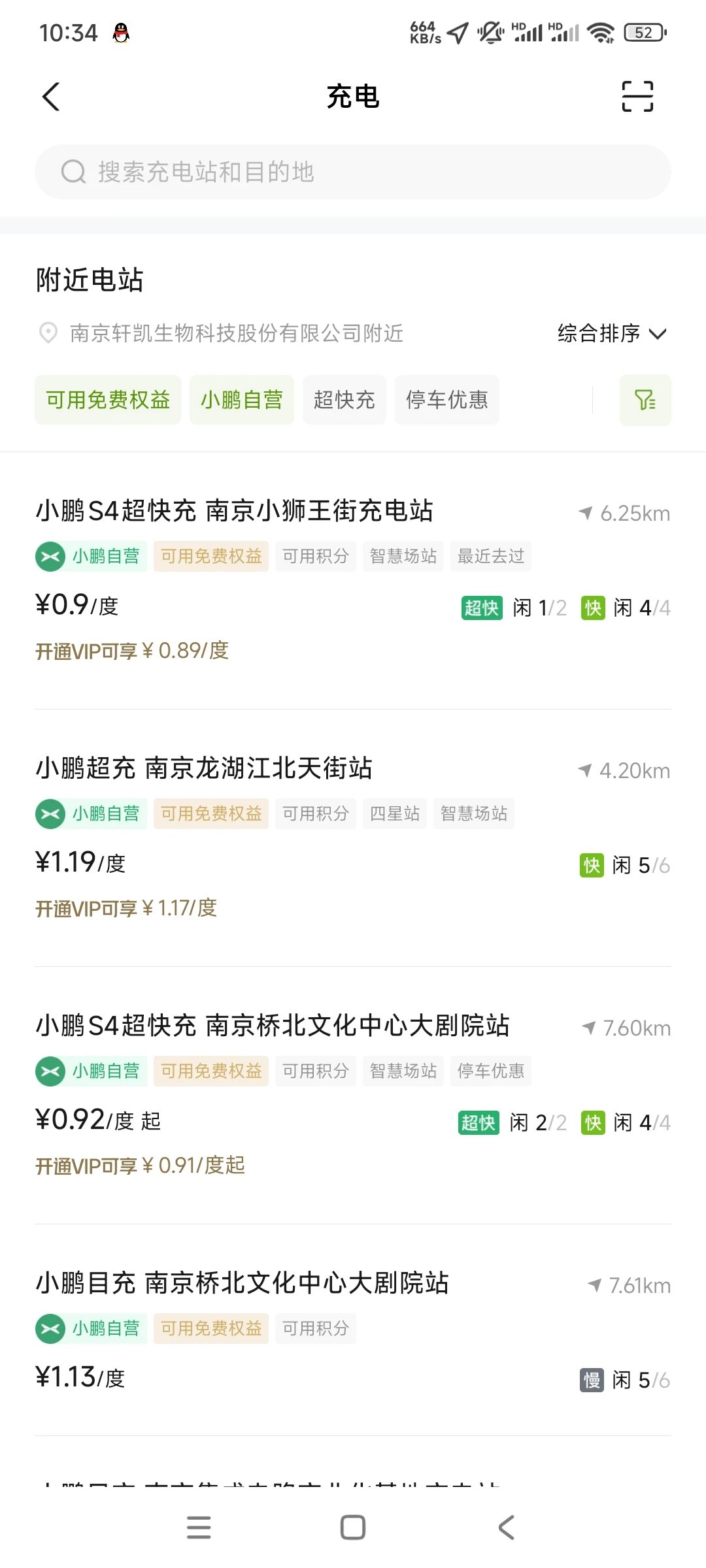Select the 停车优惠 filter chip

click(x=446, y=400)
